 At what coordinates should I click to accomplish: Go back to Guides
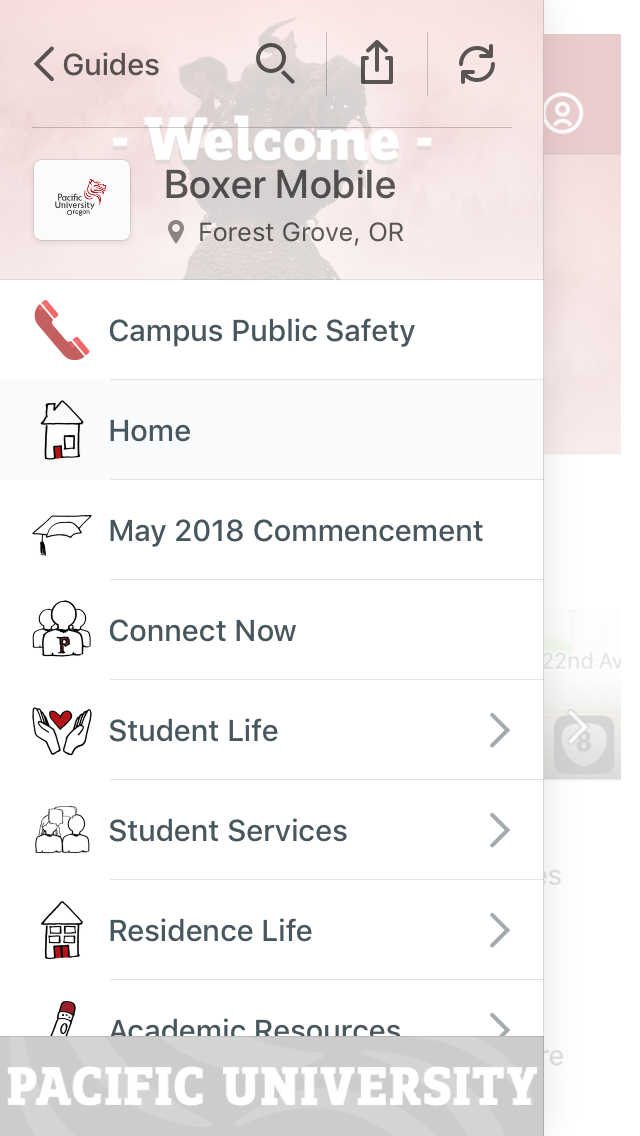pos(96,65)
